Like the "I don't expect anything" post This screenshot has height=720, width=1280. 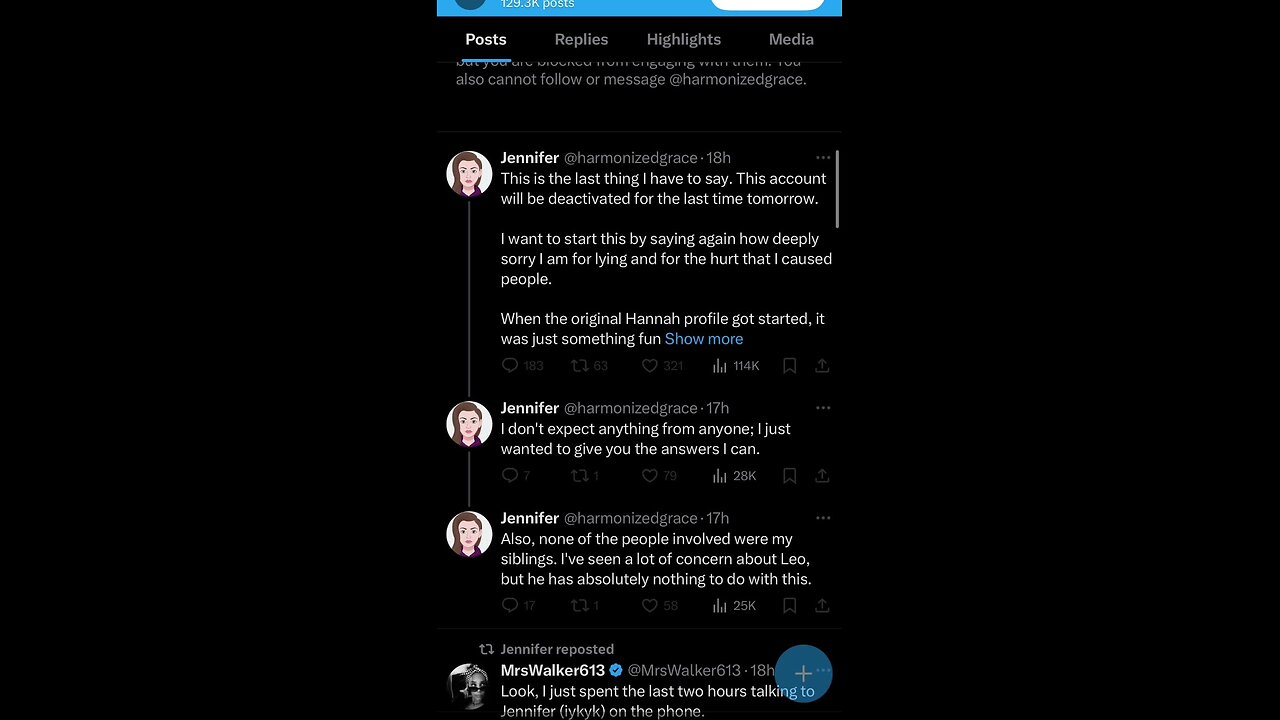[x=650, y=476]
